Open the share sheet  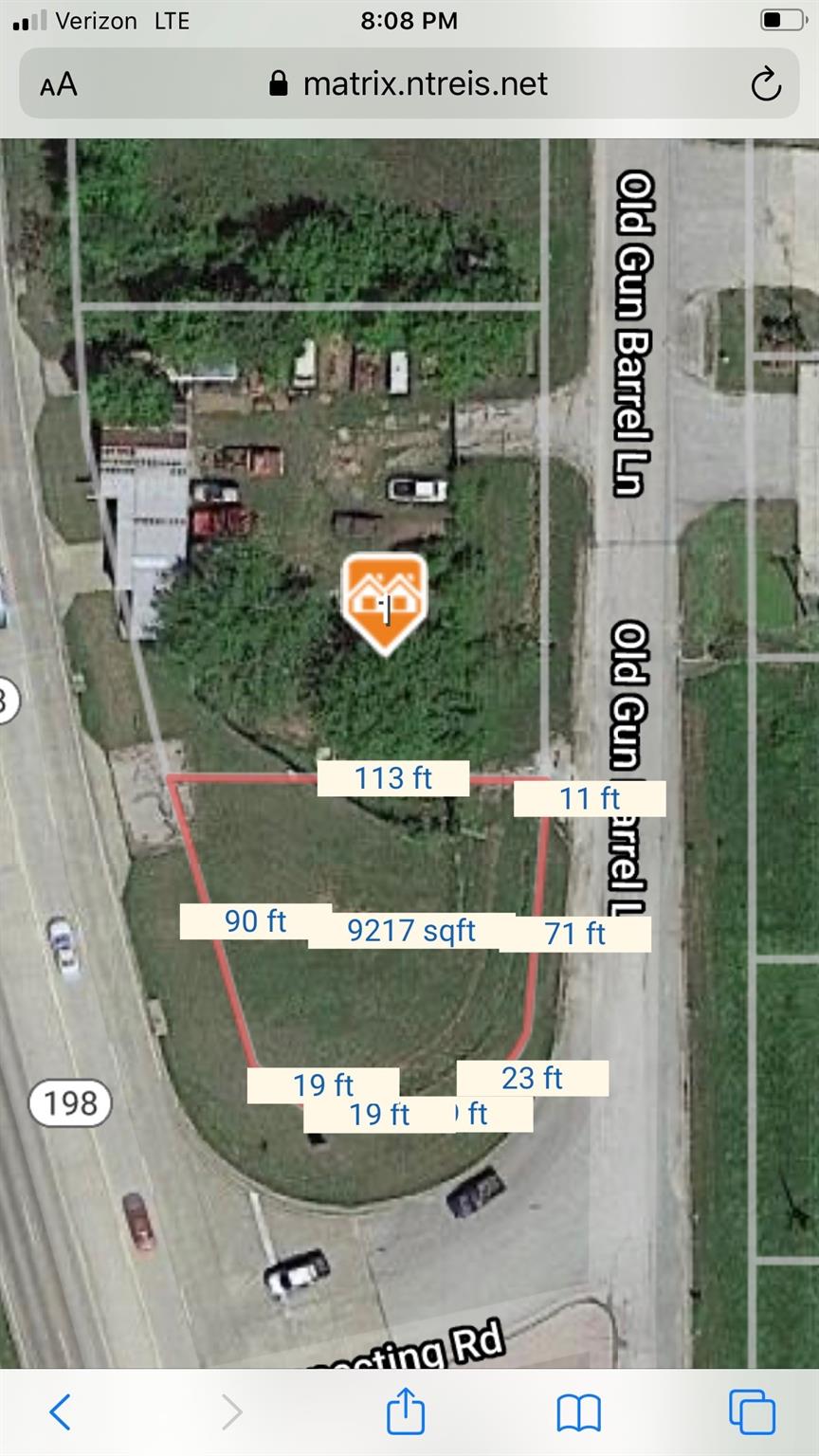(x=406, y=1411)
